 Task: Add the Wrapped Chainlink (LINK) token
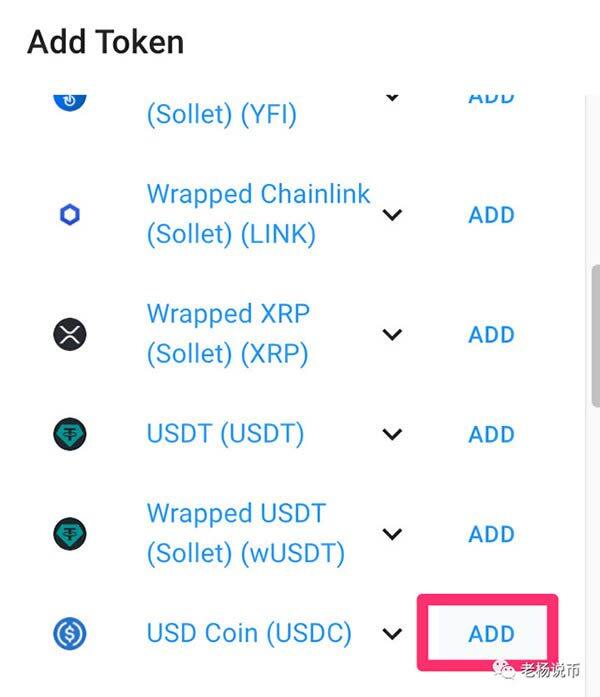491,215
